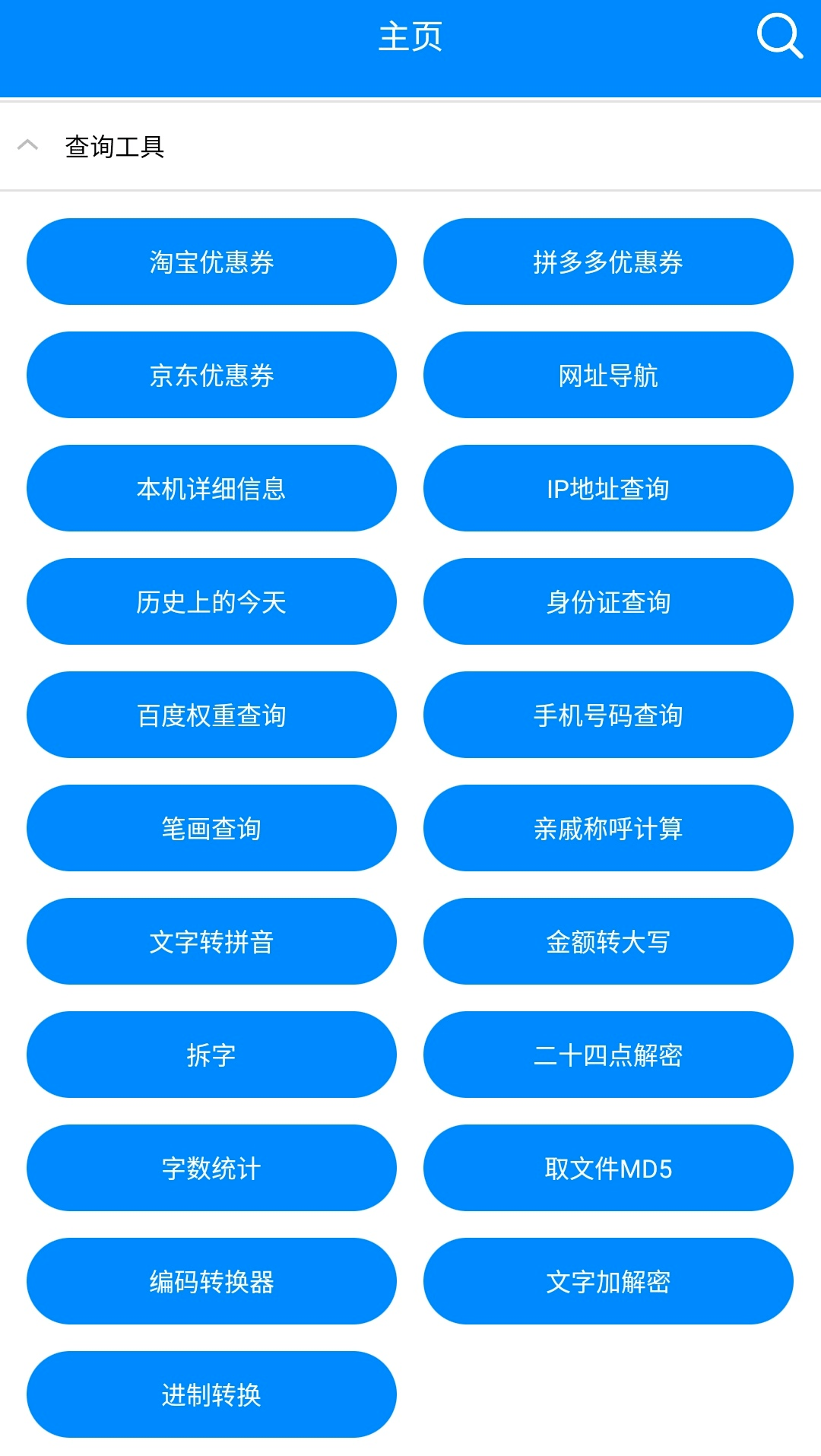
Task: Select 笔画查询 tool
Action: click(x=211, y=827)
